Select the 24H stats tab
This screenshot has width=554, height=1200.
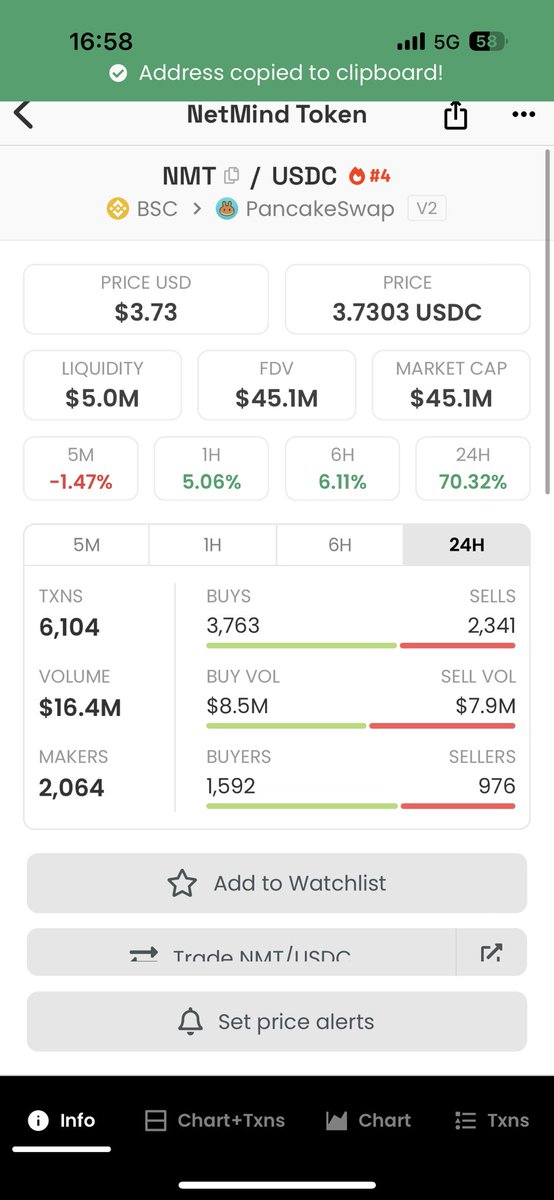click(466, 545)
